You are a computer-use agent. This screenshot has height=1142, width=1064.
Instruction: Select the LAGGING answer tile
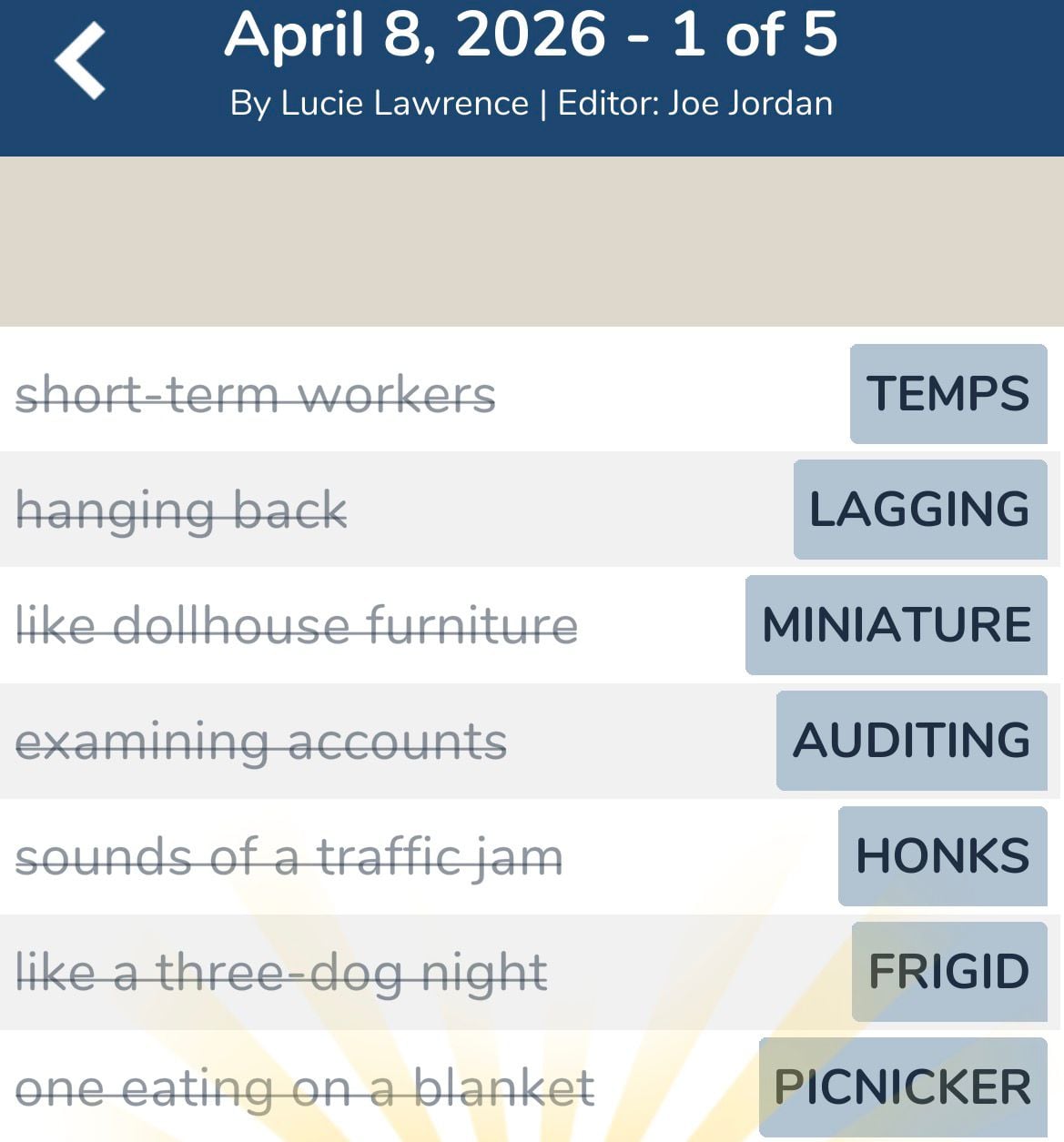pos(918,510)
